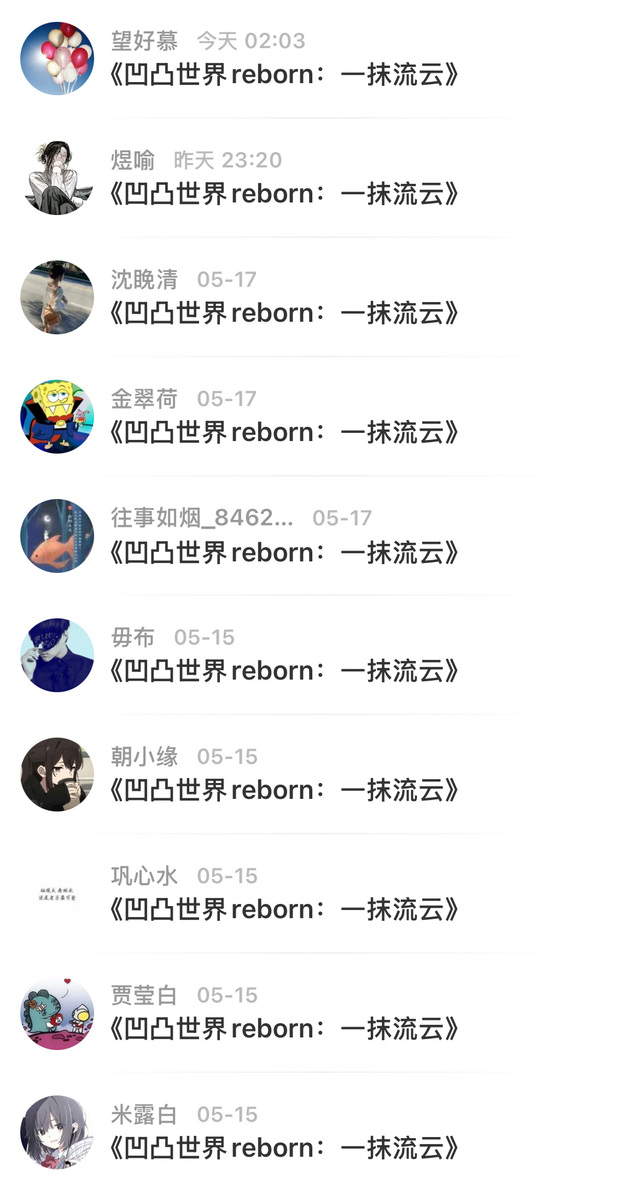Open 巩心水's row
Viewport: 640px width, 1183px height.
(x=284, y=909)
